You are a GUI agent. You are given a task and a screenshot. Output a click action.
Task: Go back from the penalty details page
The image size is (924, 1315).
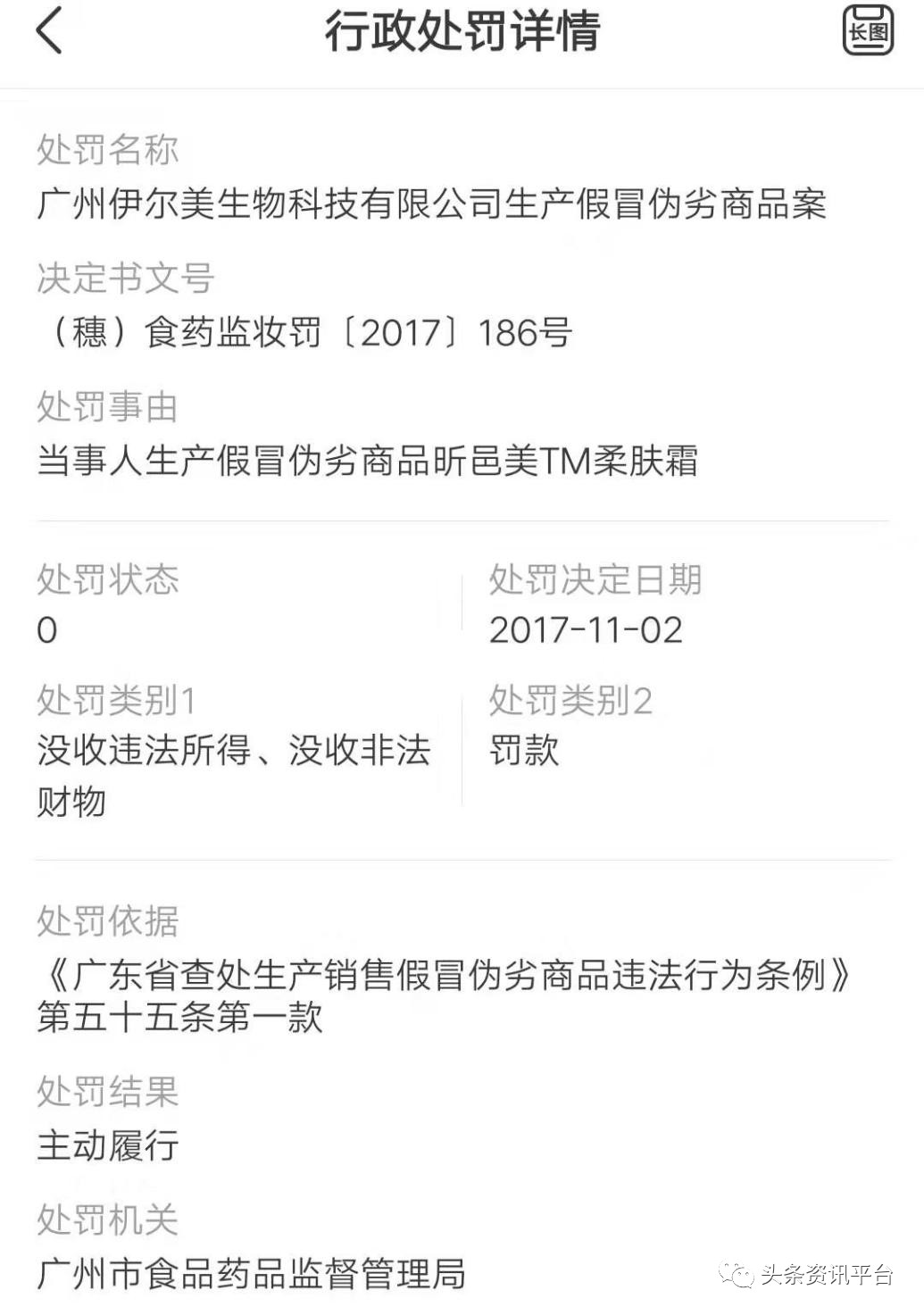[x=50, y=31]
